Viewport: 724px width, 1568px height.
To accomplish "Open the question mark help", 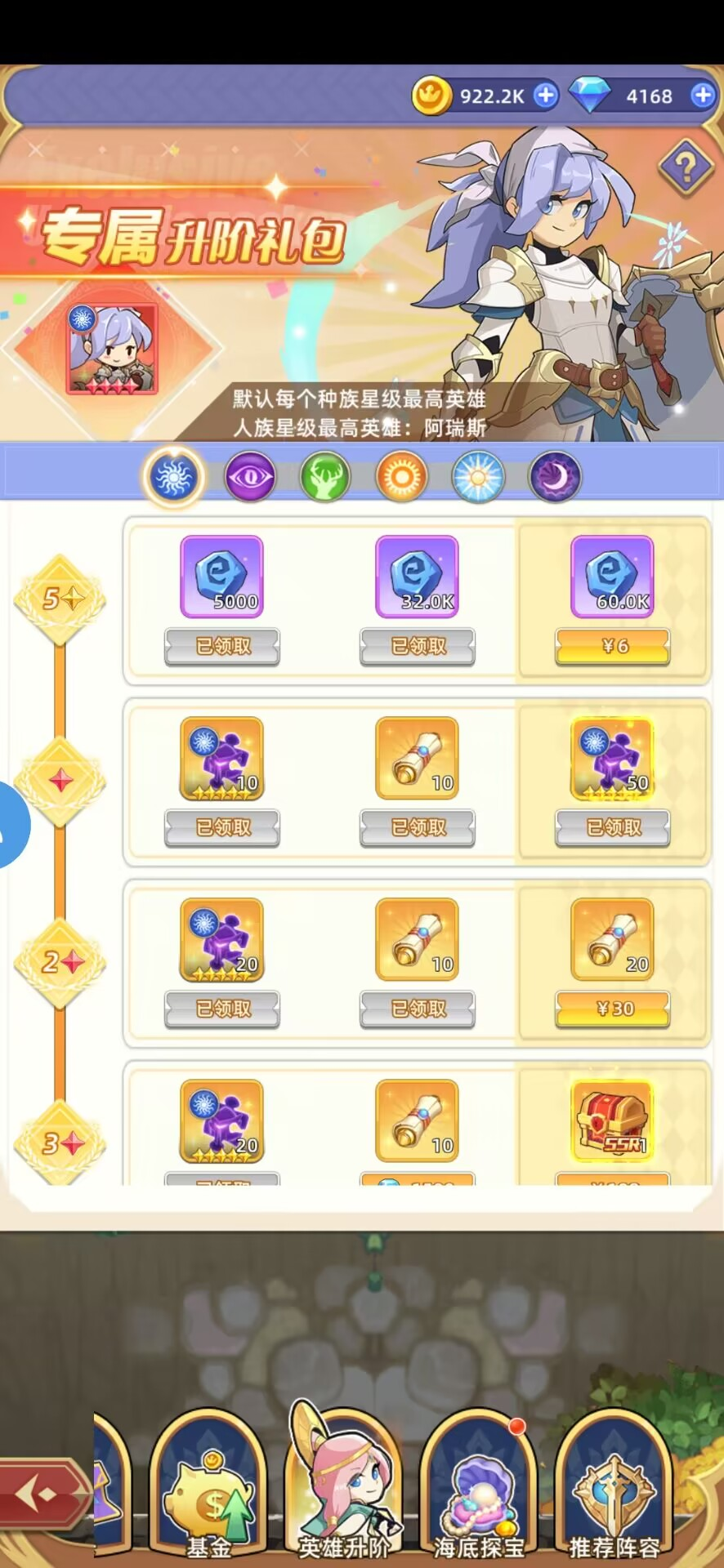I will pos(686,167).
